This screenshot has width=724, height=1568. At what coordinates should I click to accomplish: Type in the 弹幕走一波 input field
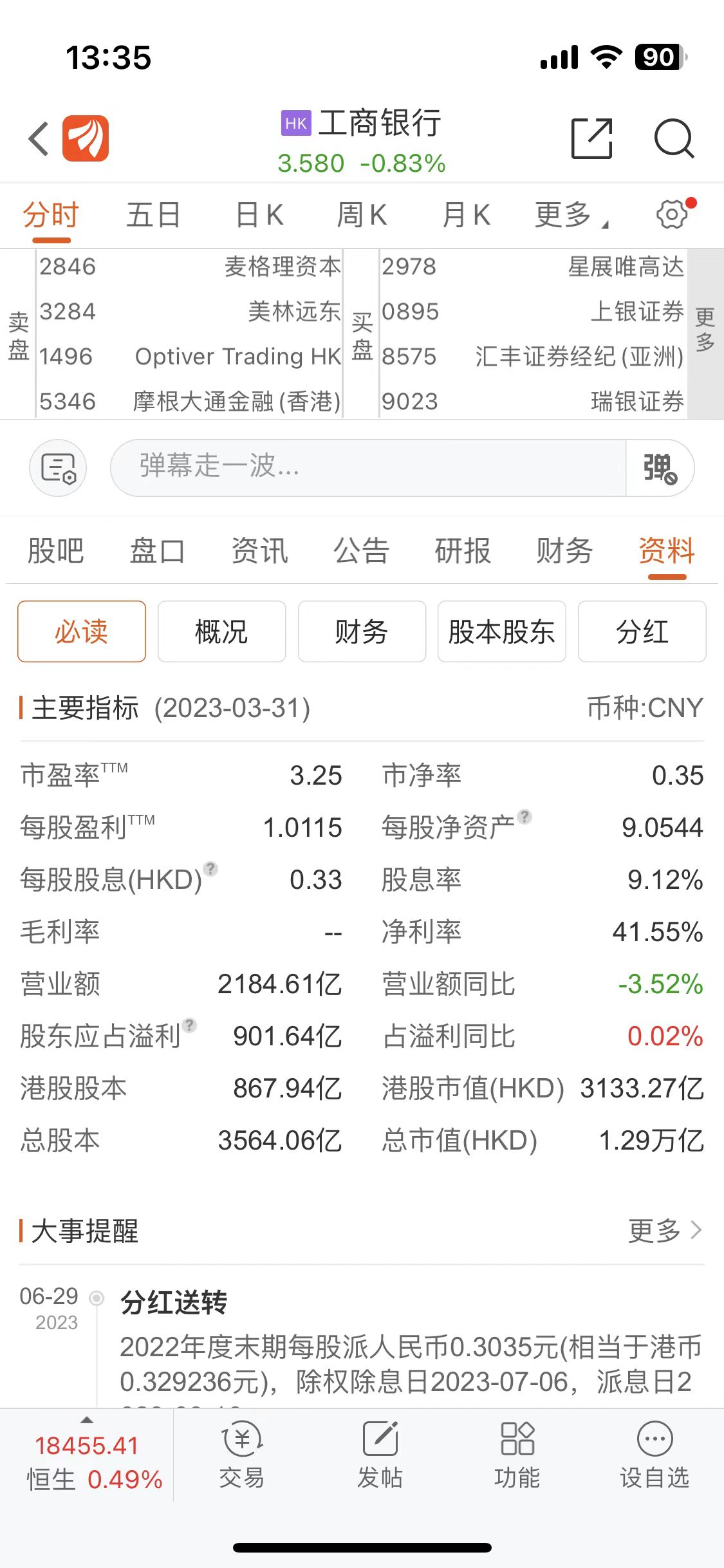pos(368,467)
